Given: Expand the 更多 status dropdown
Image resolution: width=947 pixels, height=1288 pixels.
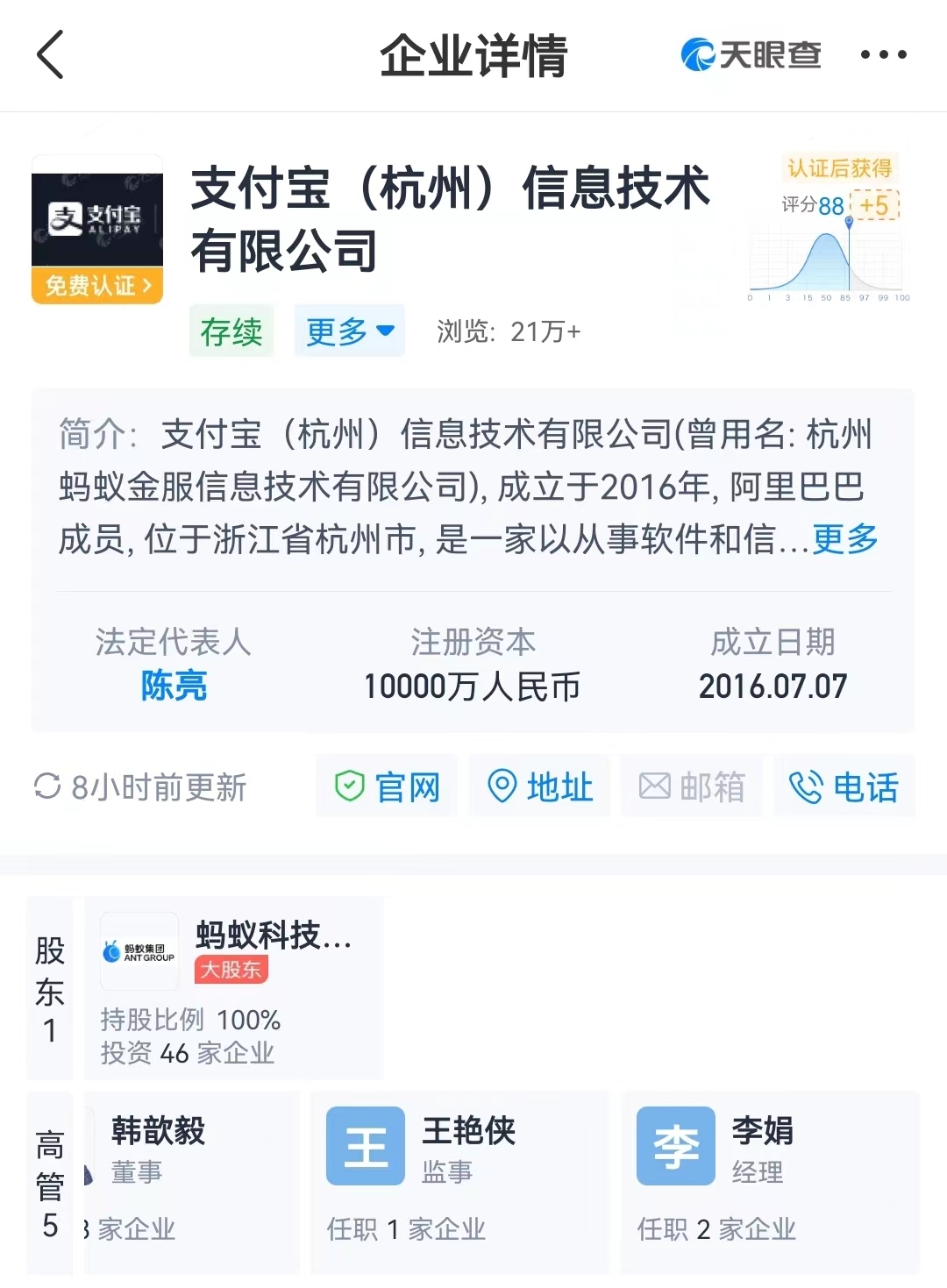Looking at the screenshot, I should pos(349,331).
